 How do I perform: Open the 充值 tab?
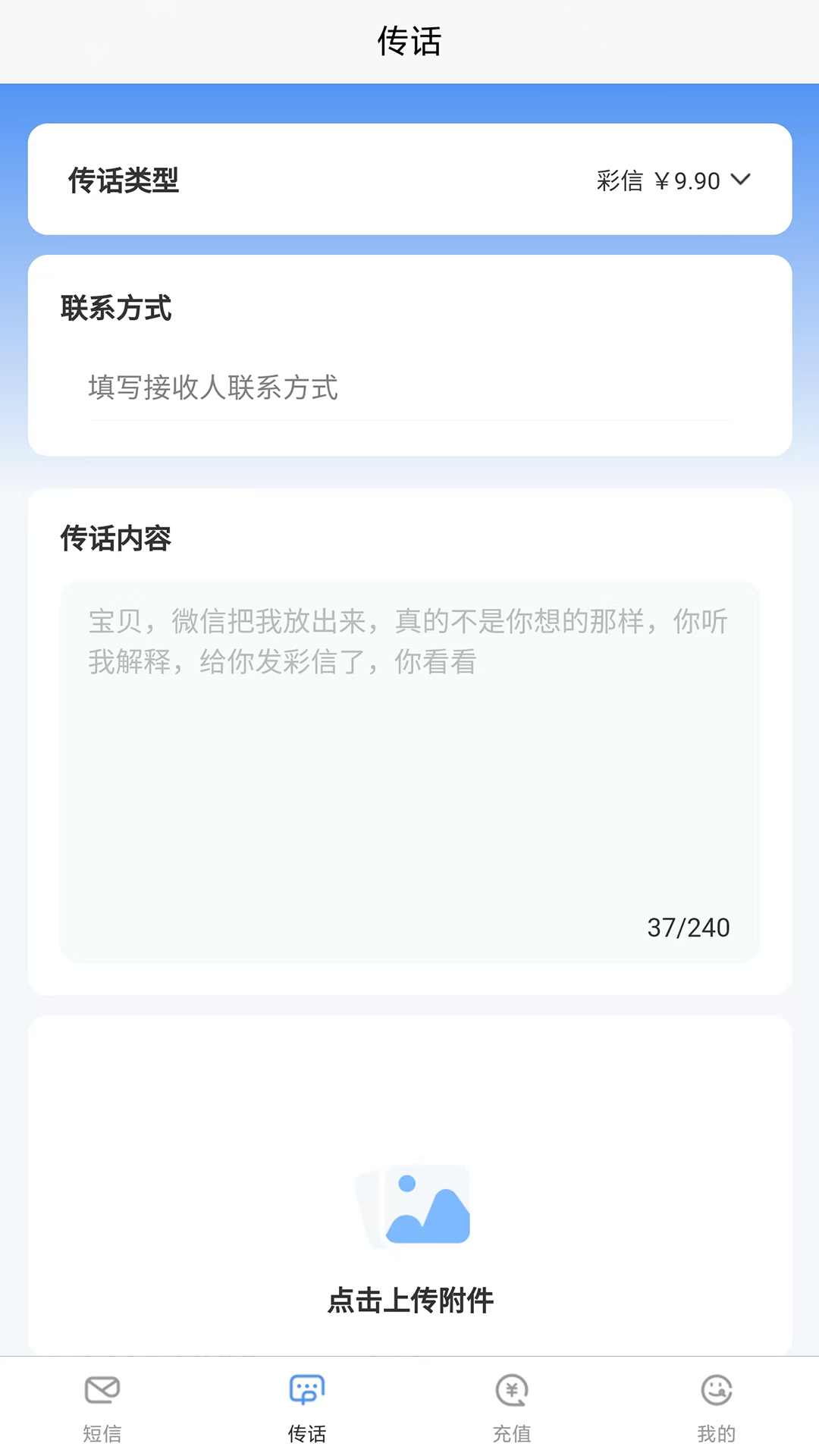pyautogui.click(x=512, y=1410)
